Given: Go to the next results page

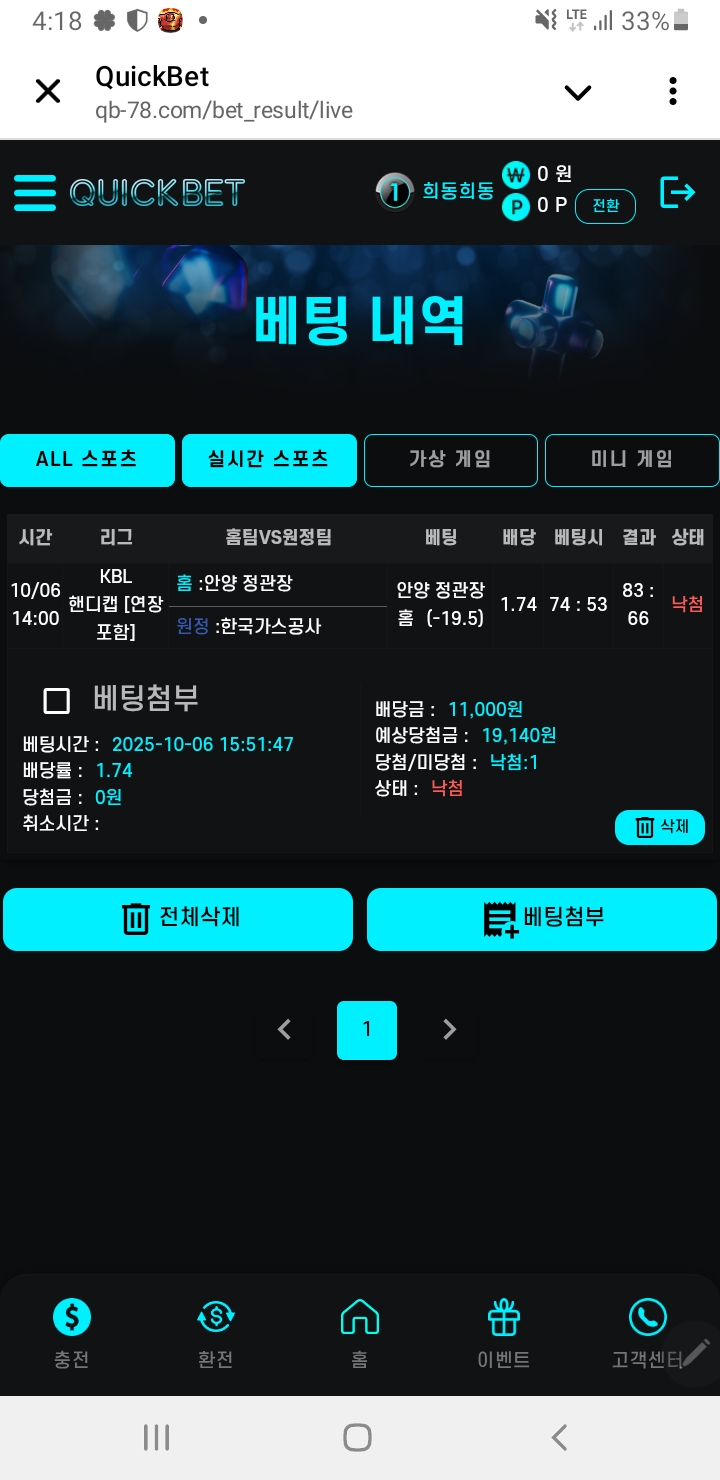Looking at the screenshot, I should point(449,1029).
